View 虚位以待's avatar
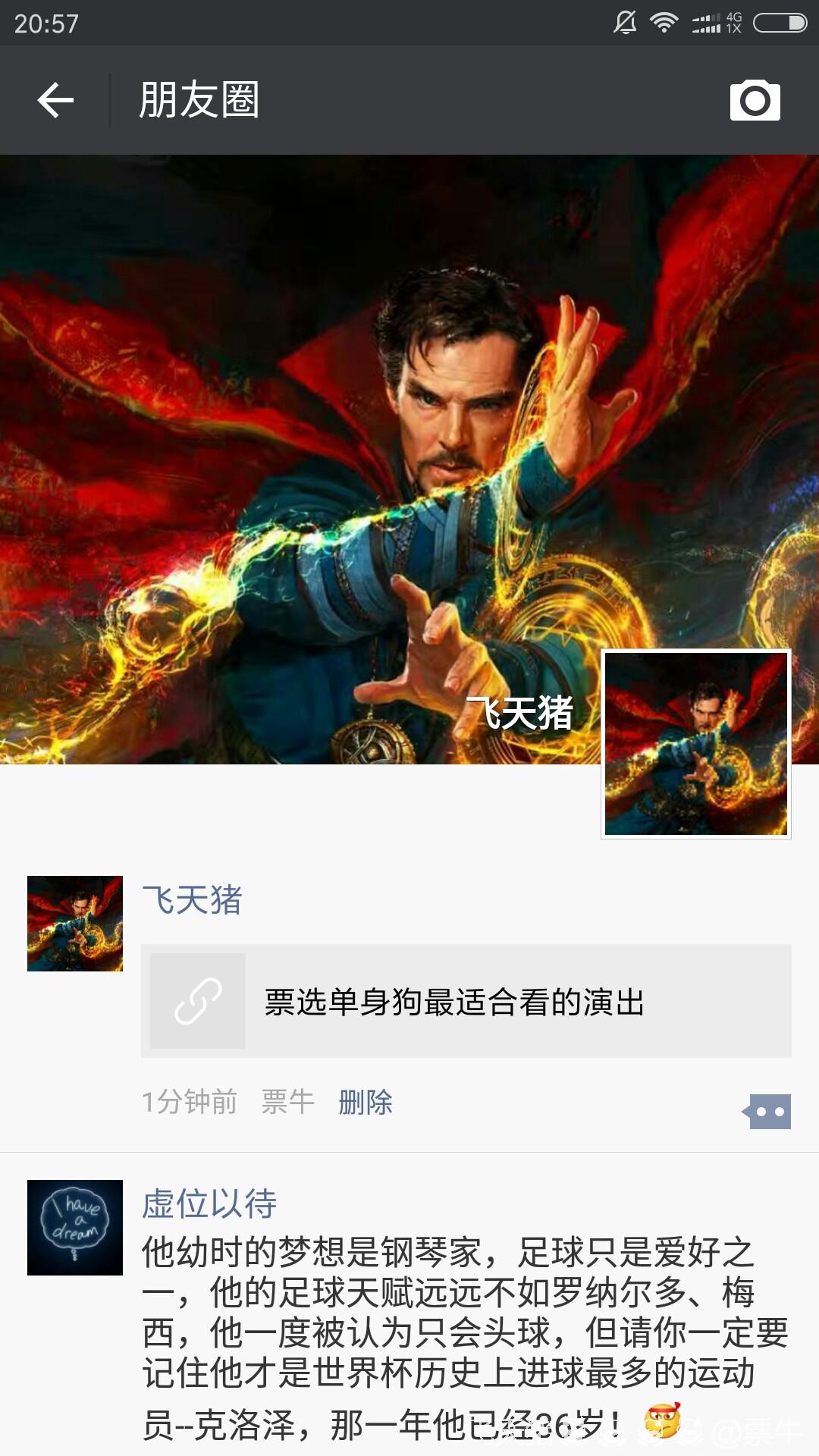 pos(75,1227)
